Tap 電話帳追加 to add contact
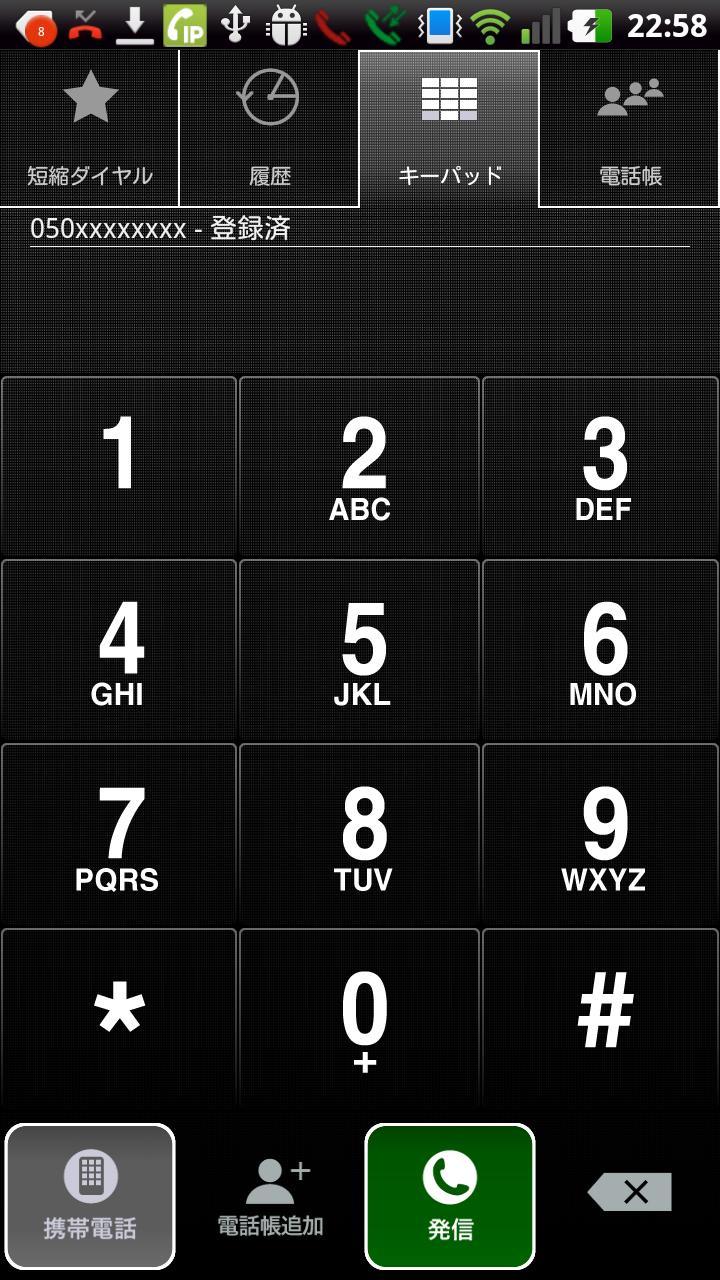This screenshot has height=1280, width=720. [270, 1196]
